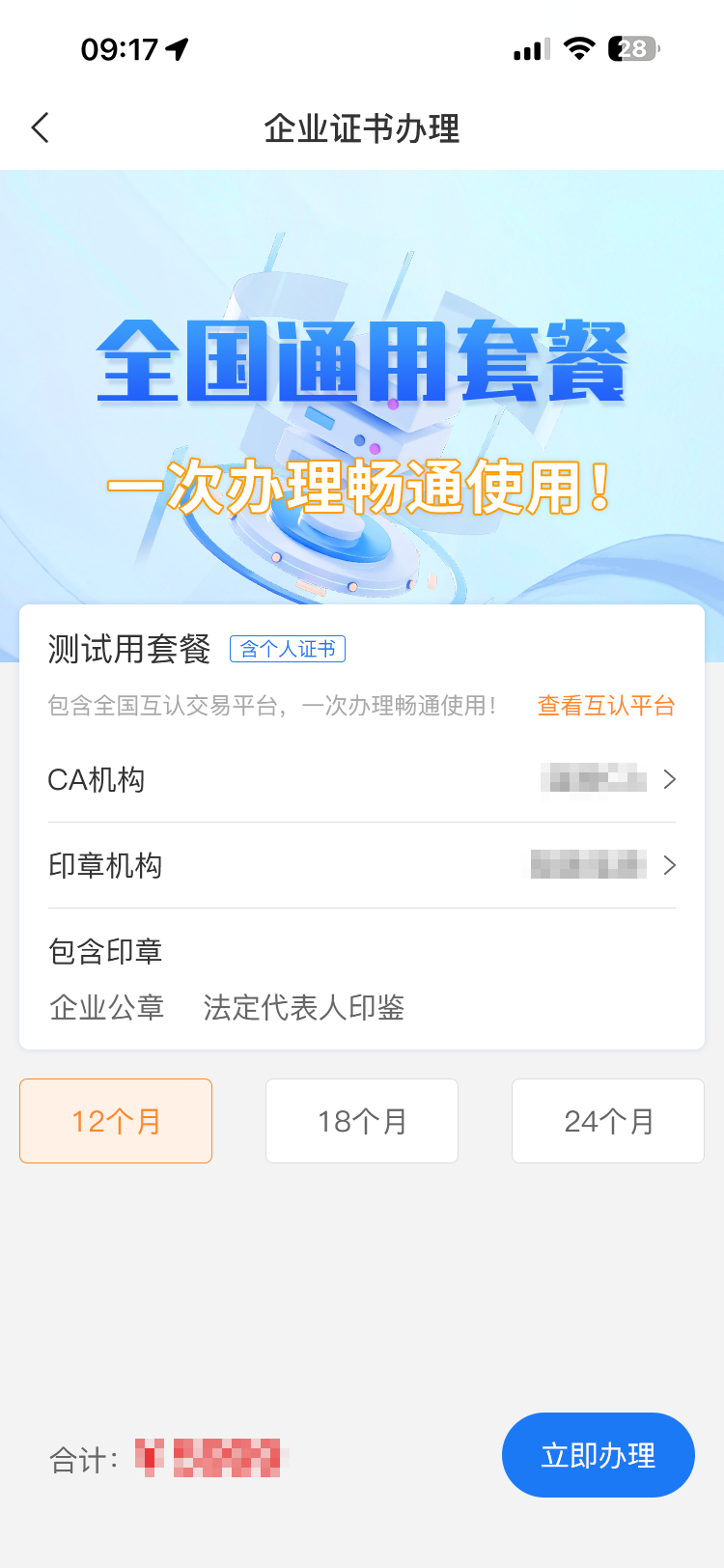Tap the back arrow to exit 企业证书办理
The width and height of the screenshot is (724, 1568).
[x=39, y=126]
